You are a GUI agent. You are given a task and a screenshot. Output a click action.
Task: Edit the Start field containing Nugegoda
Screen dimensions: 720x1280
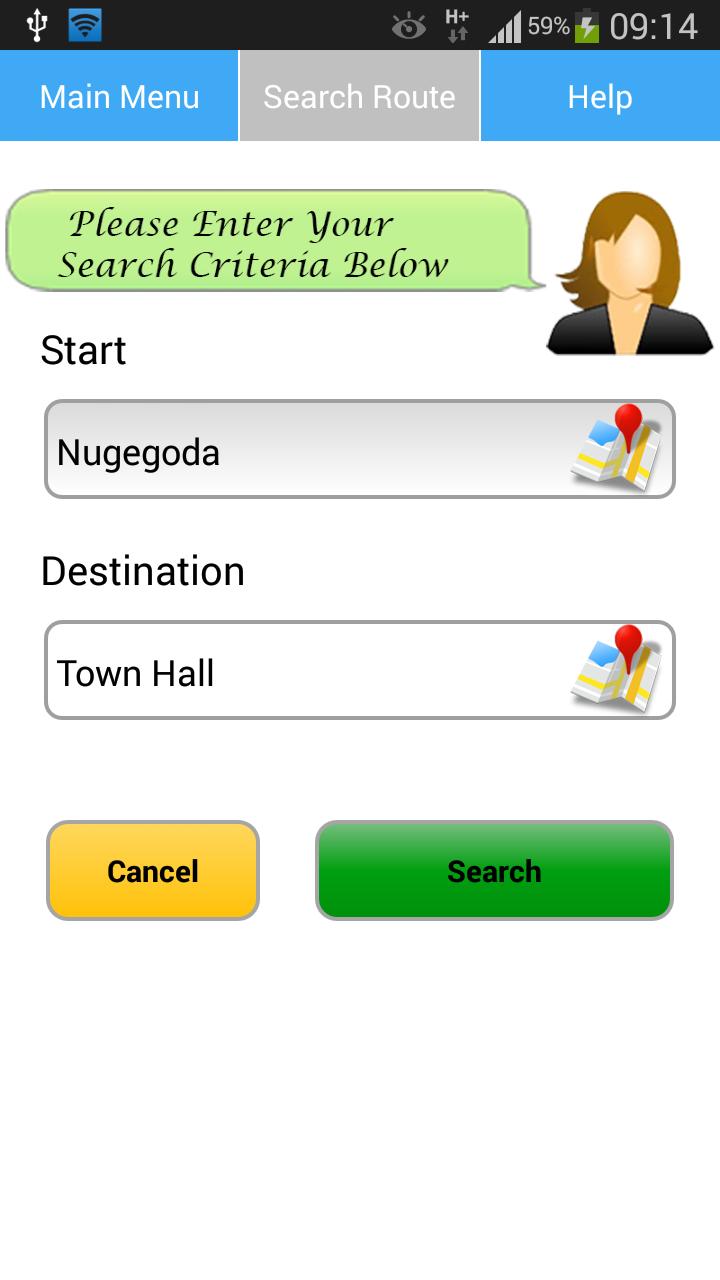[300, 452]
